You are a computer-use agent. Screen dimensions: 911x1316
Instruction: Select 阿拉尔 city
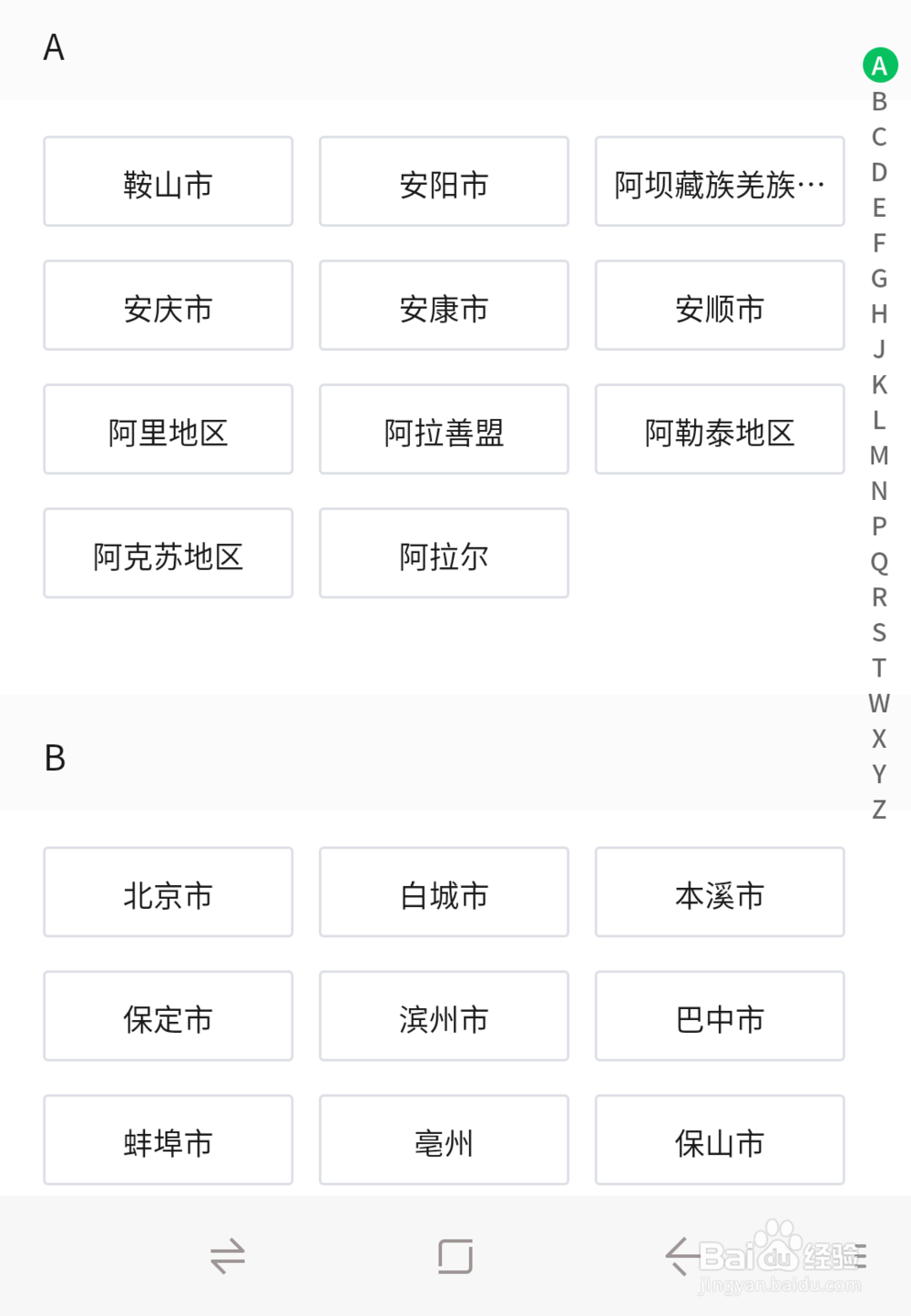click(x=444, y=553)
